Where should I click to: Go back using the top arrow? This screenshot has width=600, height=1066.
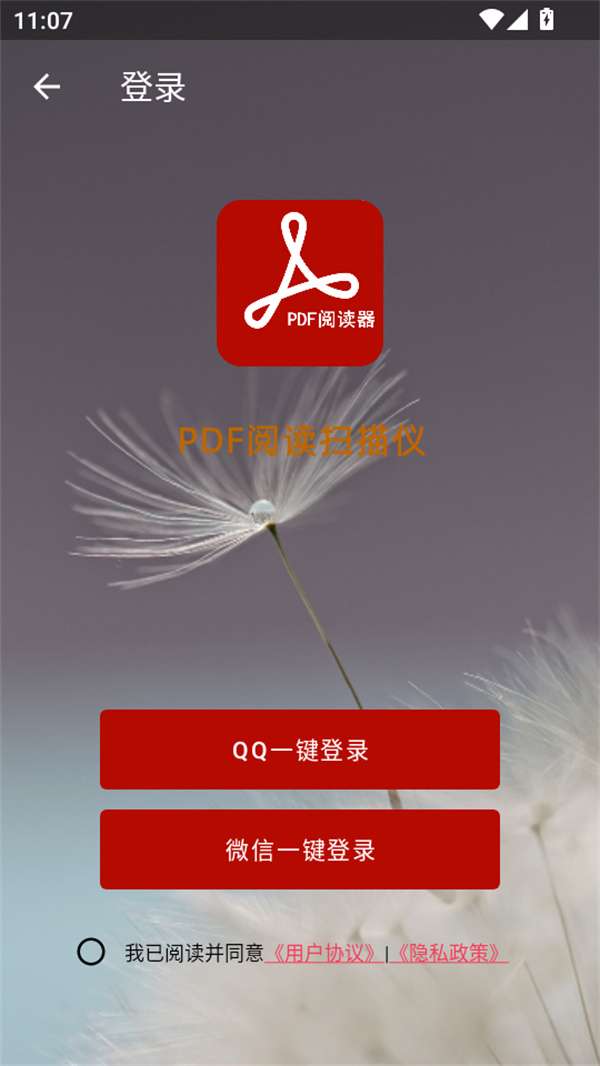(x=47, y=87)
